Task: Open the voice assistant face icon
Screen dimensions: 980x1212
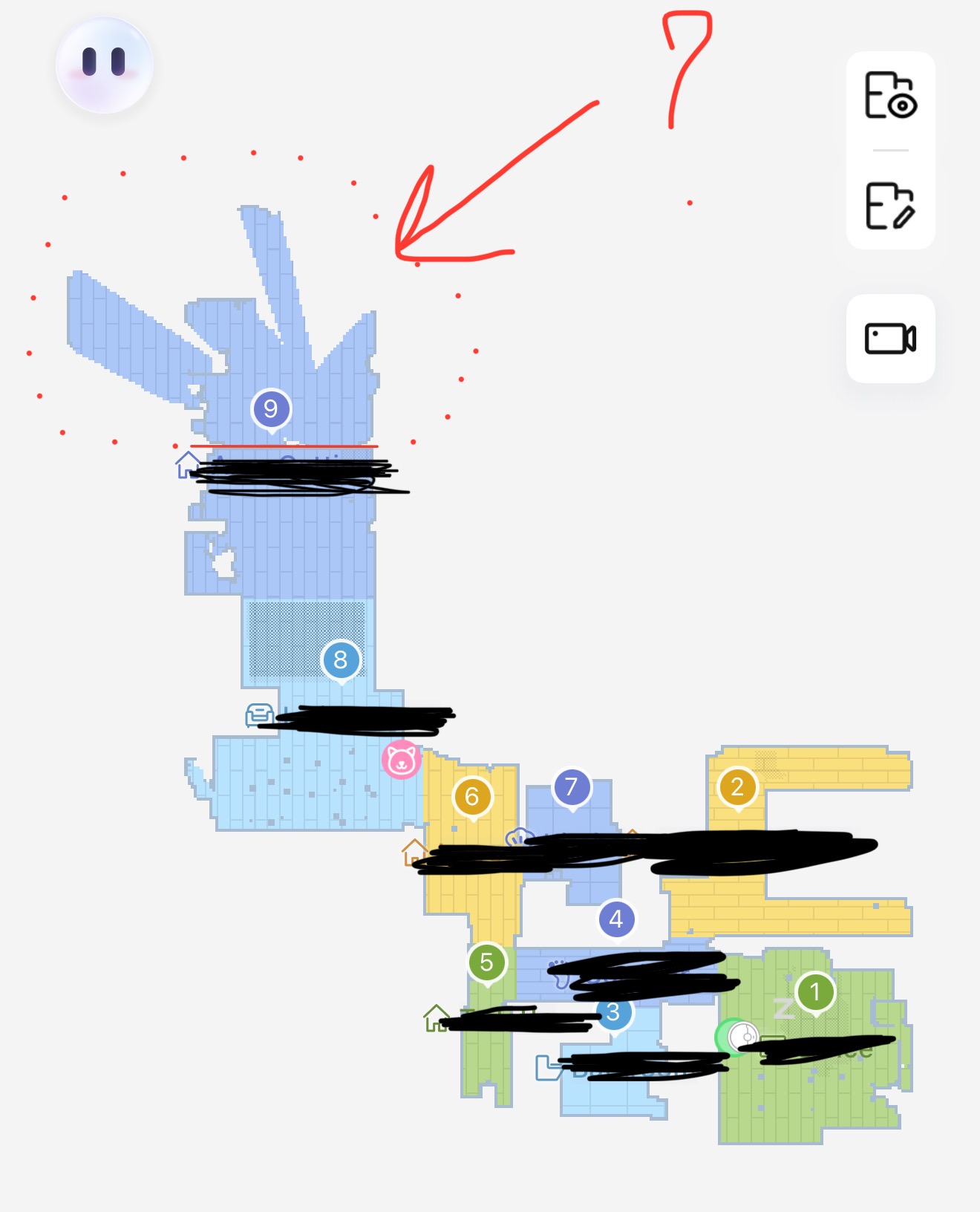Action: [x=104, y=65]
